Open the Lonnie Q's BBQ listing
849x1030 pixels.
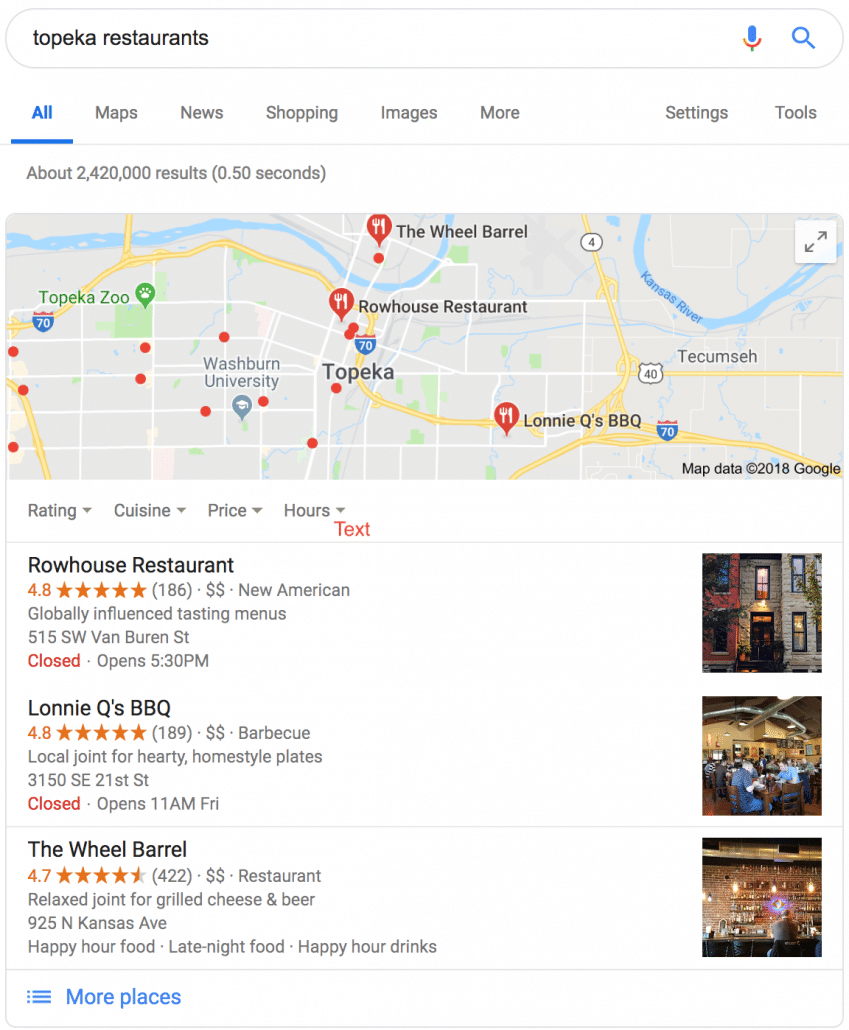pyautogui.click(x=99, y=709)
